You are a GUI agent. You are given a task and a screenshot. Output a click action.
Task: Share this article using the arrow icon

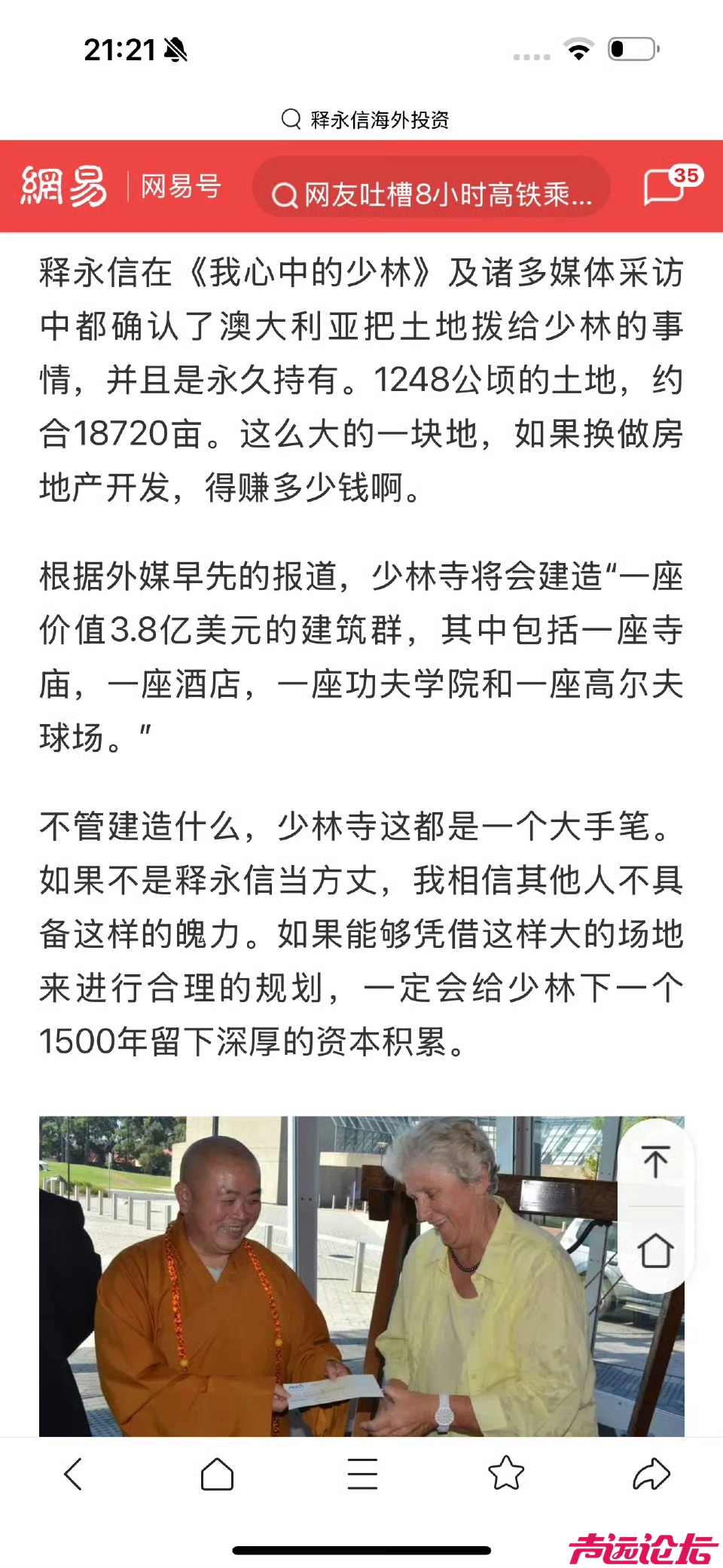(x=651, y=1474)
